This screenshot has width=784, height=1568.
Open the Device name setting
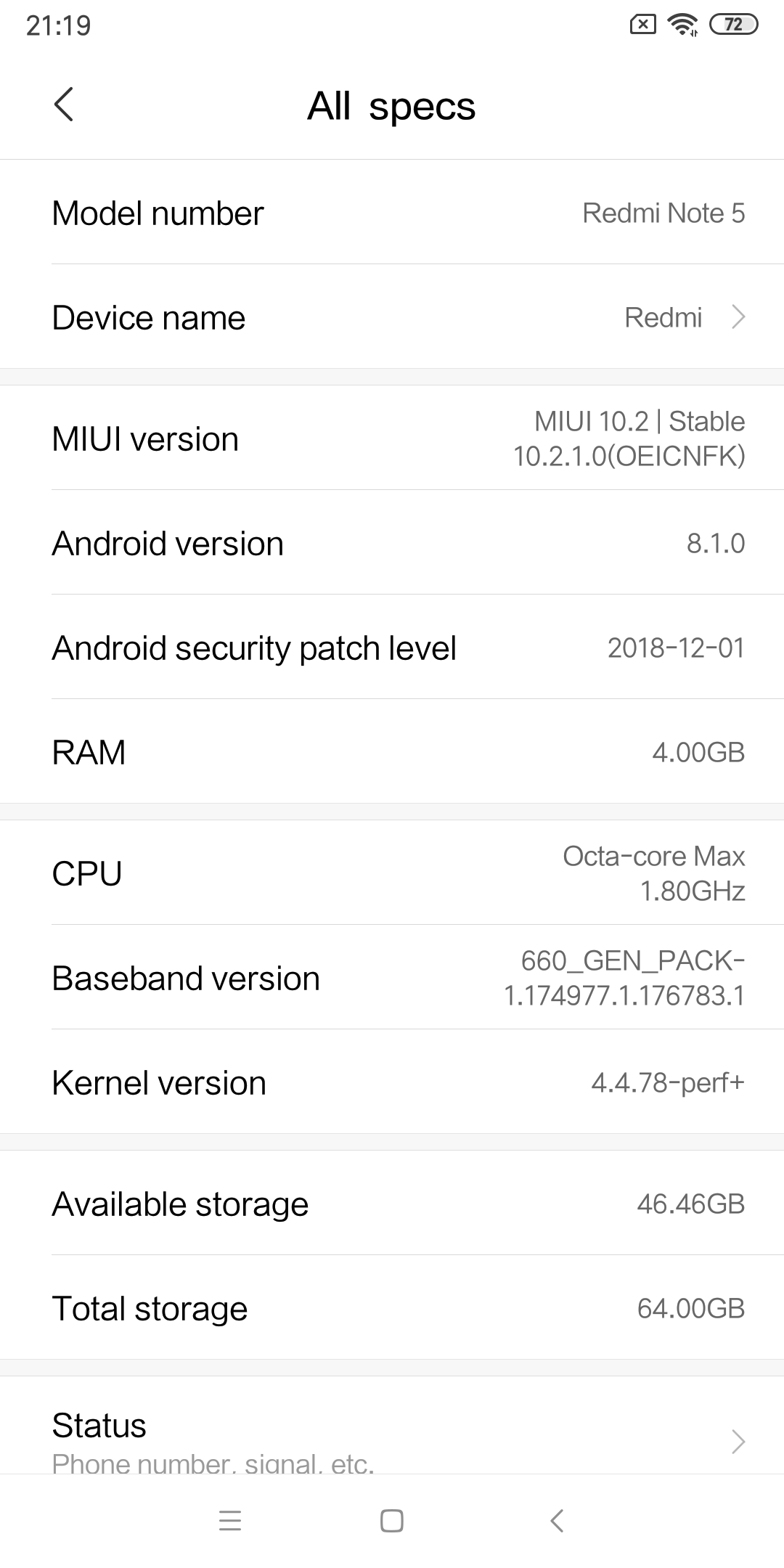pos(392,317)
